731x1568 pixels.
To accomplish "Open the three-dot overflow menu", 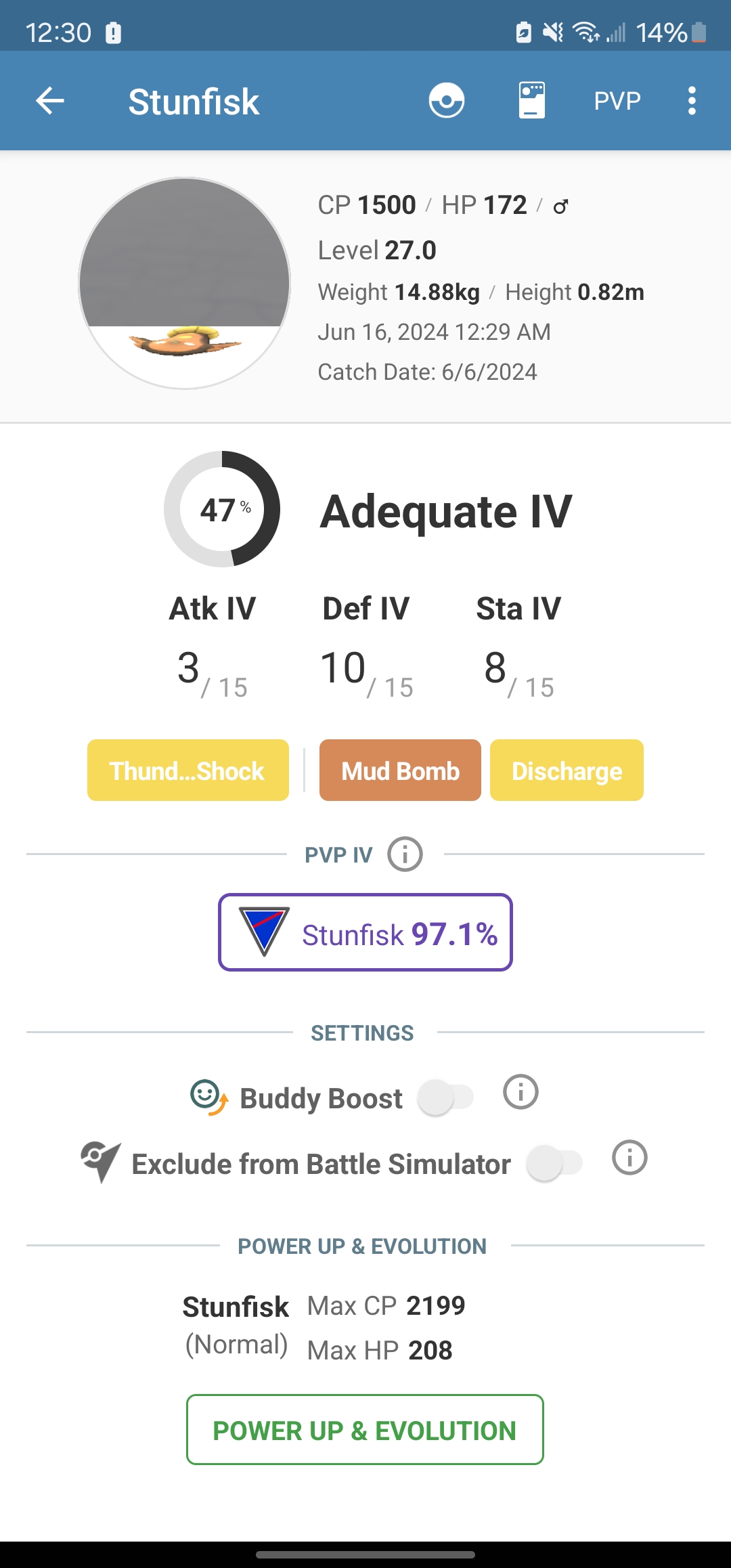I will pos(692,101).
